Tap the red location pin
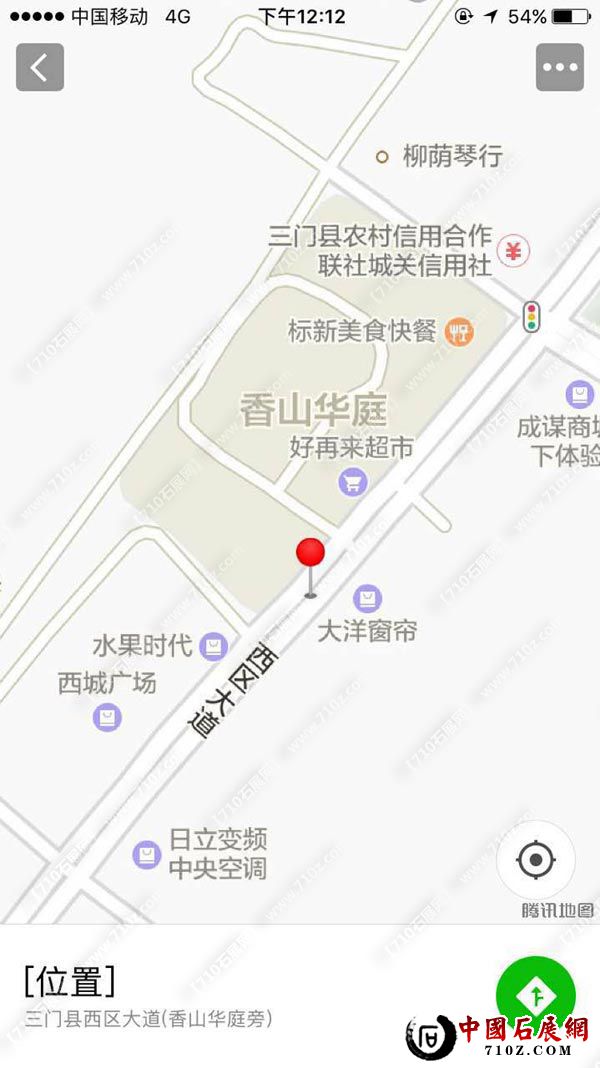Viewport: 600px width, 1068px height. pyautogui.click(x=311, y=553)
